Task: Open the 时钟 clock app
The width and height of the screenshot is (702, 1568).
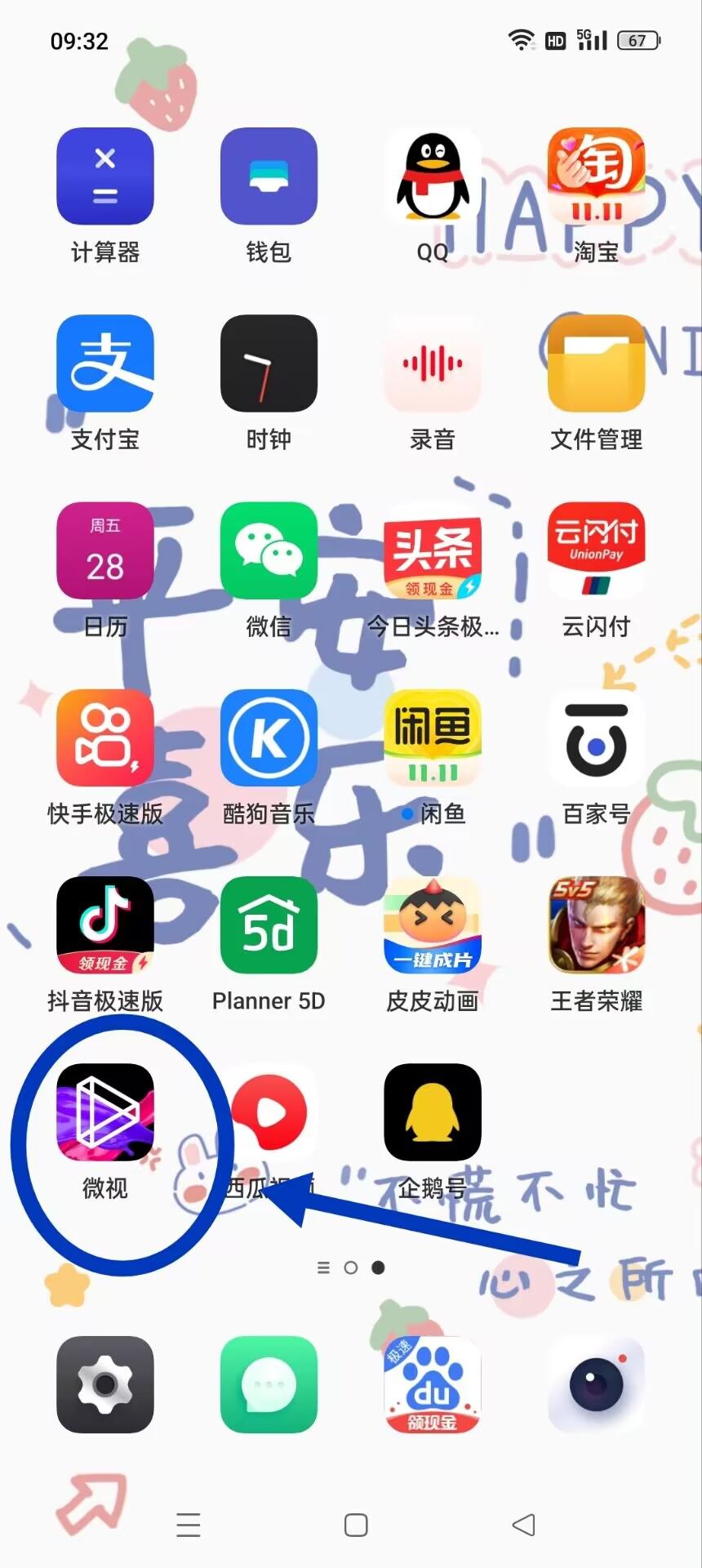Action: (x=269, y=363)
